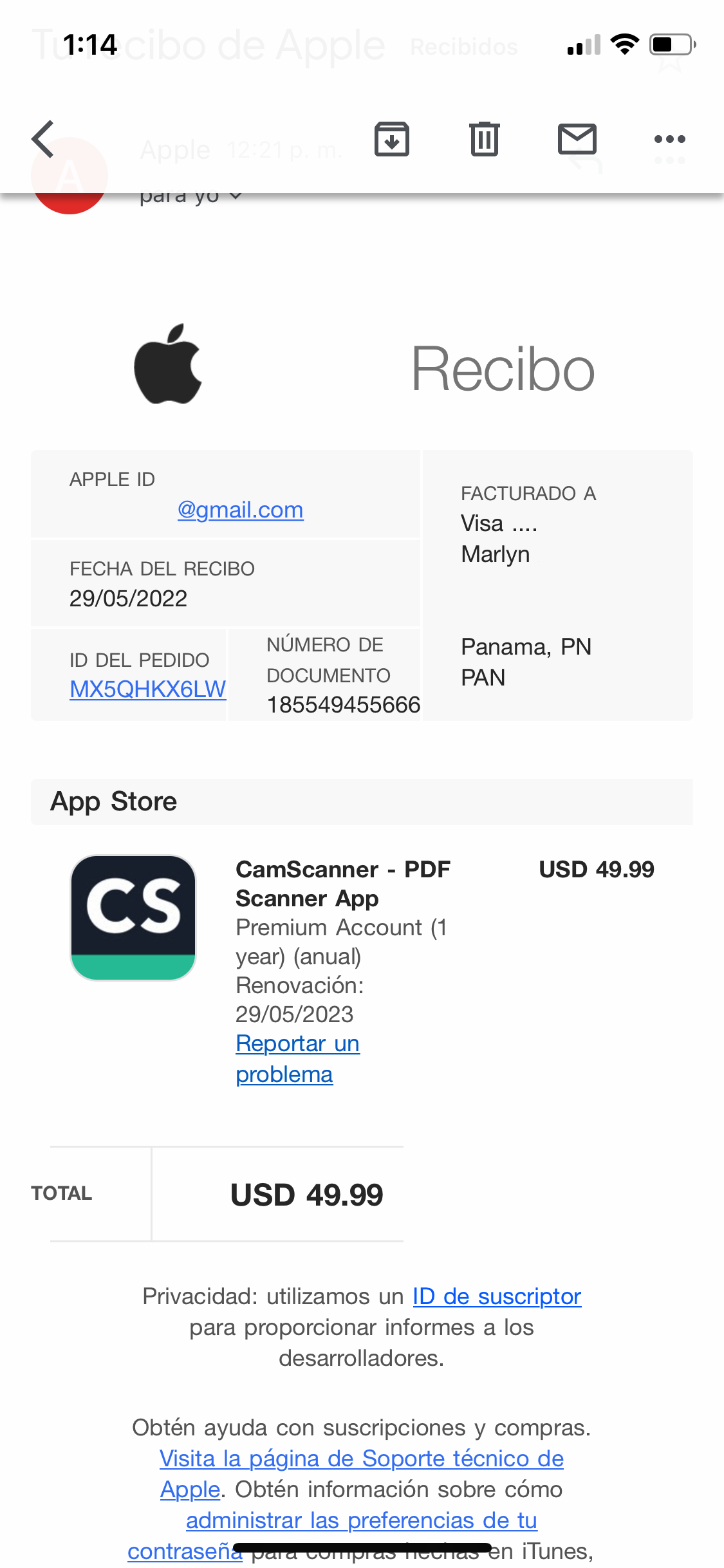Delete this email with trash icon
724x1568 pixels.
pos(485,139)
